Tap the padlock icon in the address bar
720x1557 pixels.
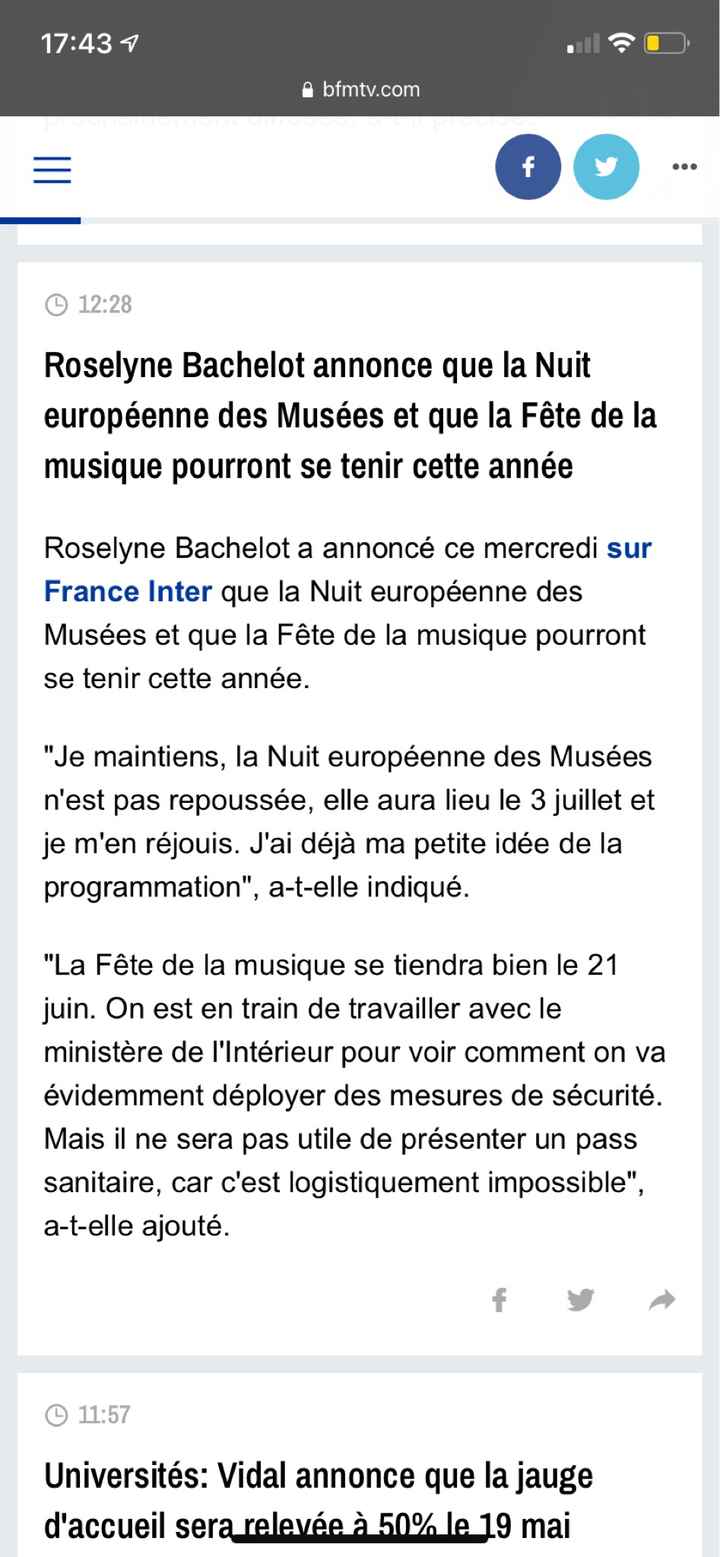(307, 89)
